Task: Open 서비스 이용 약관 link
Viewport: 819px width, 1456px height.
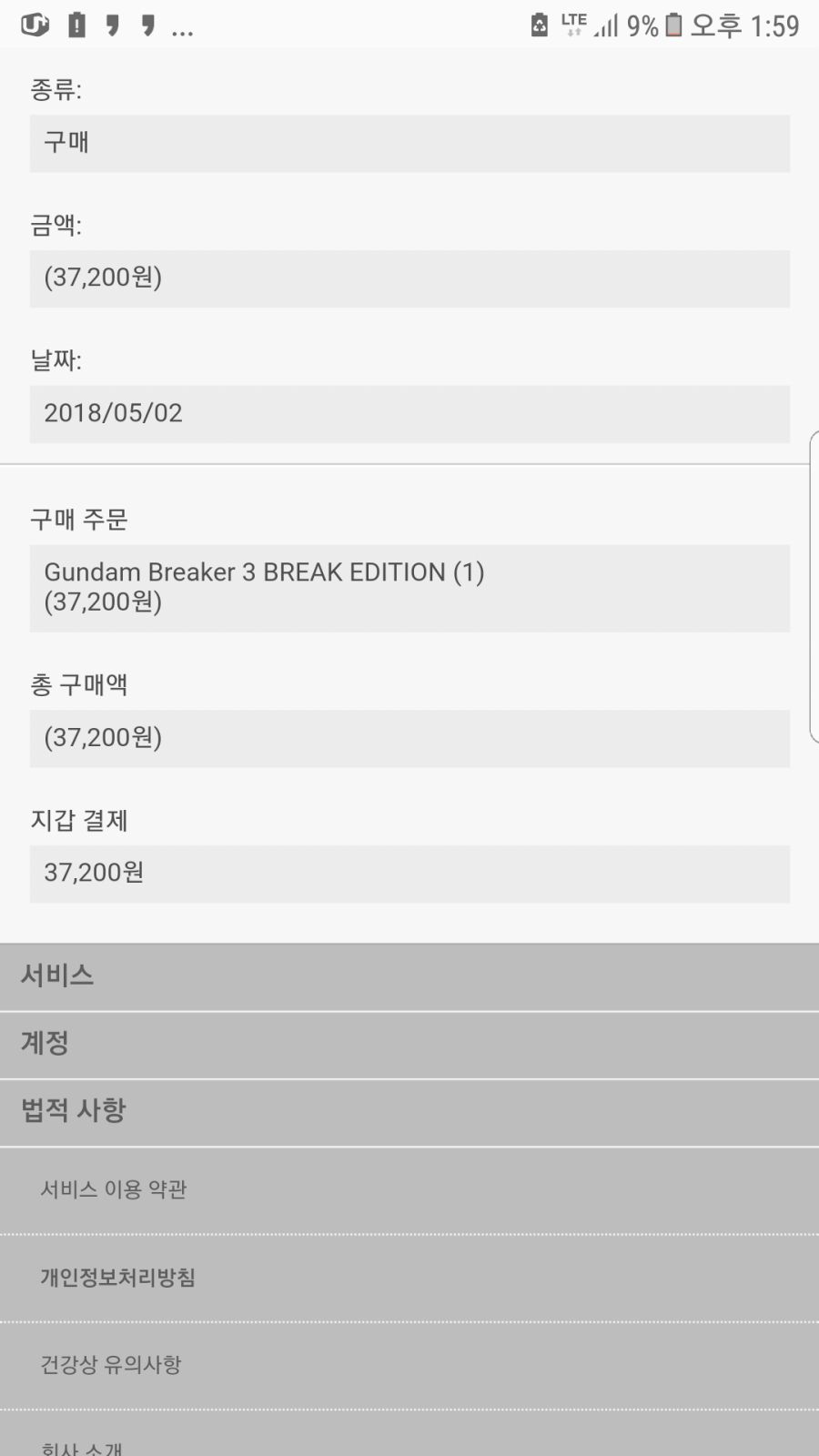Action: pos(114,1189)
